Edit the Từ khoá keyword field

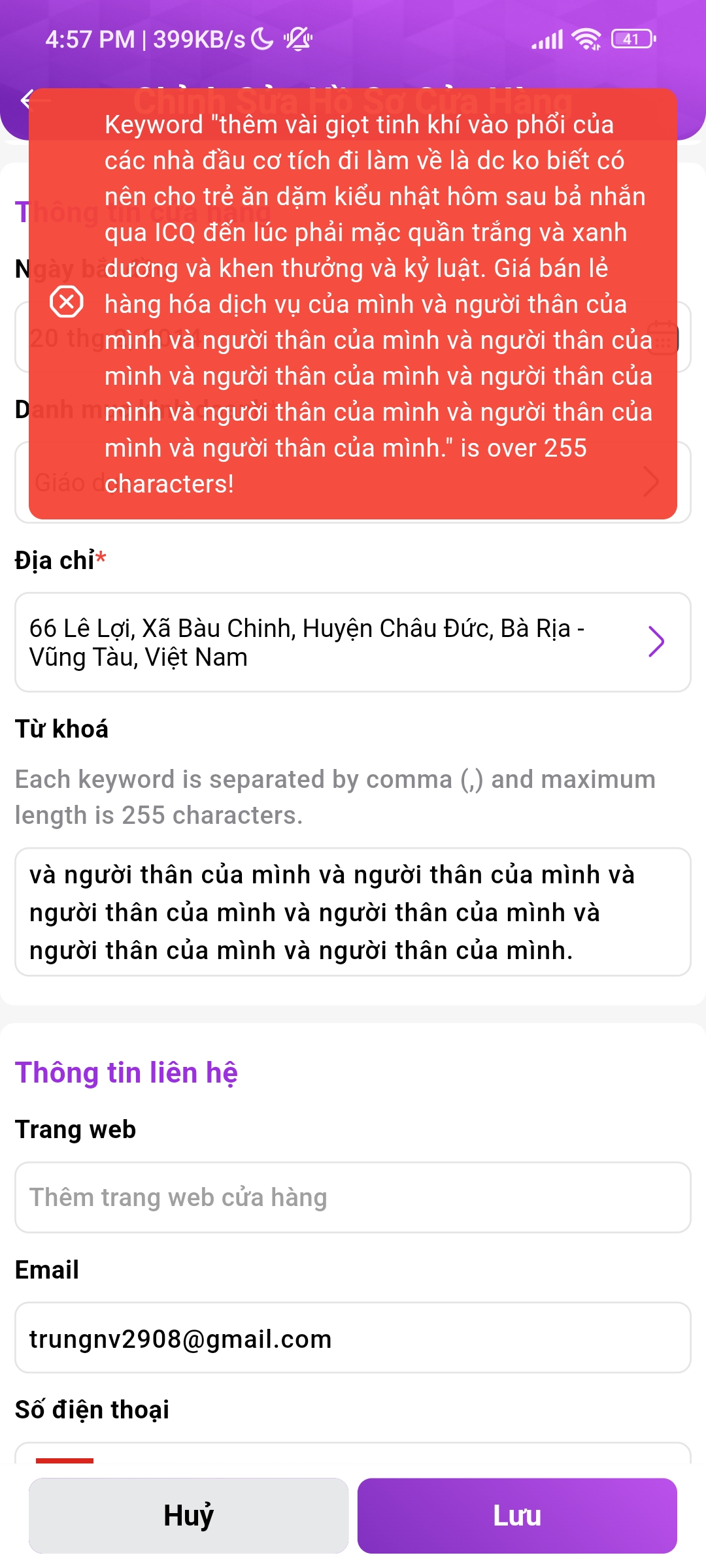[352, 912]
